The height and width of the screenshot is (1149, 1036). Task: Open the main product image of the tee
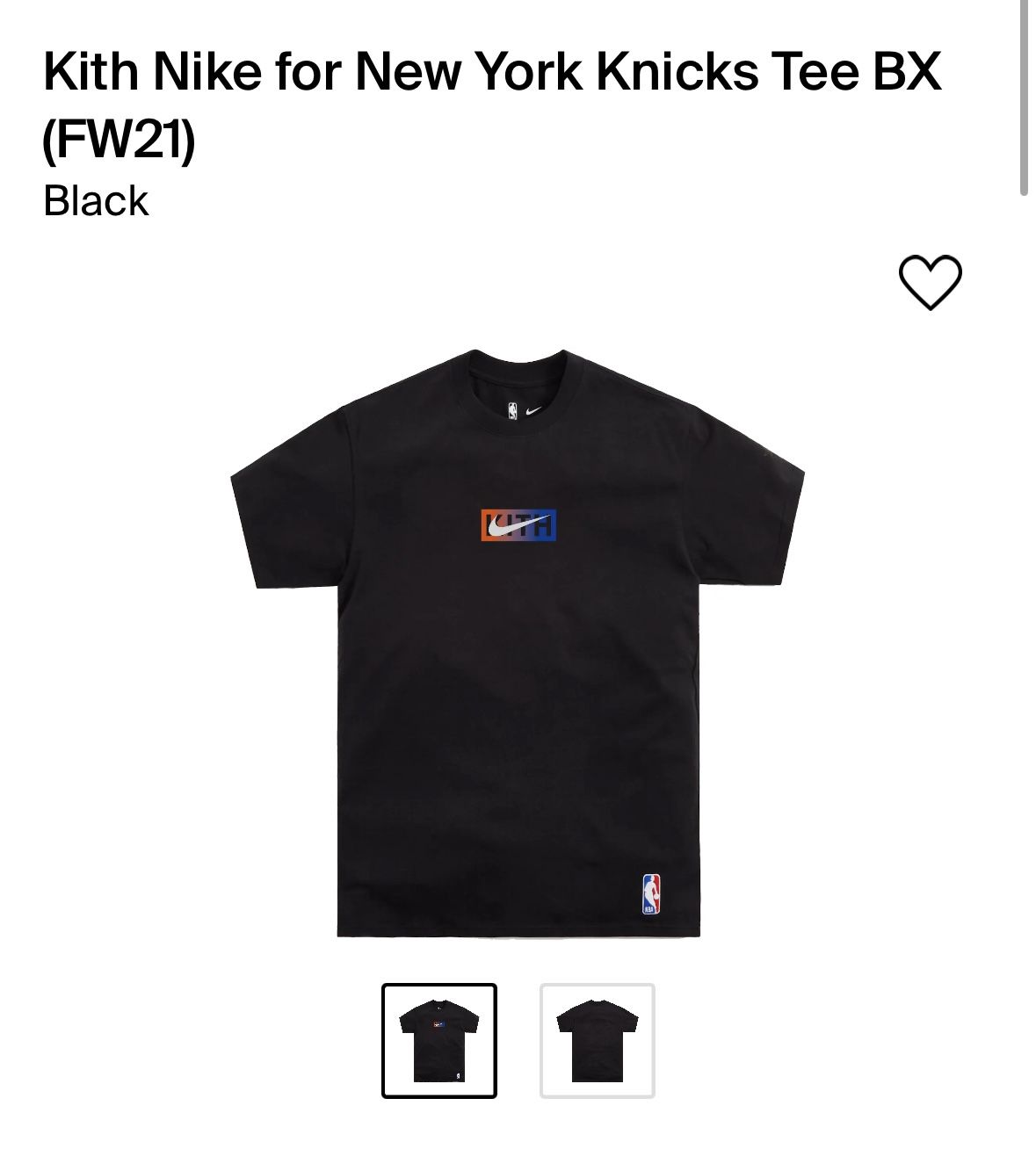click(518, 641)
